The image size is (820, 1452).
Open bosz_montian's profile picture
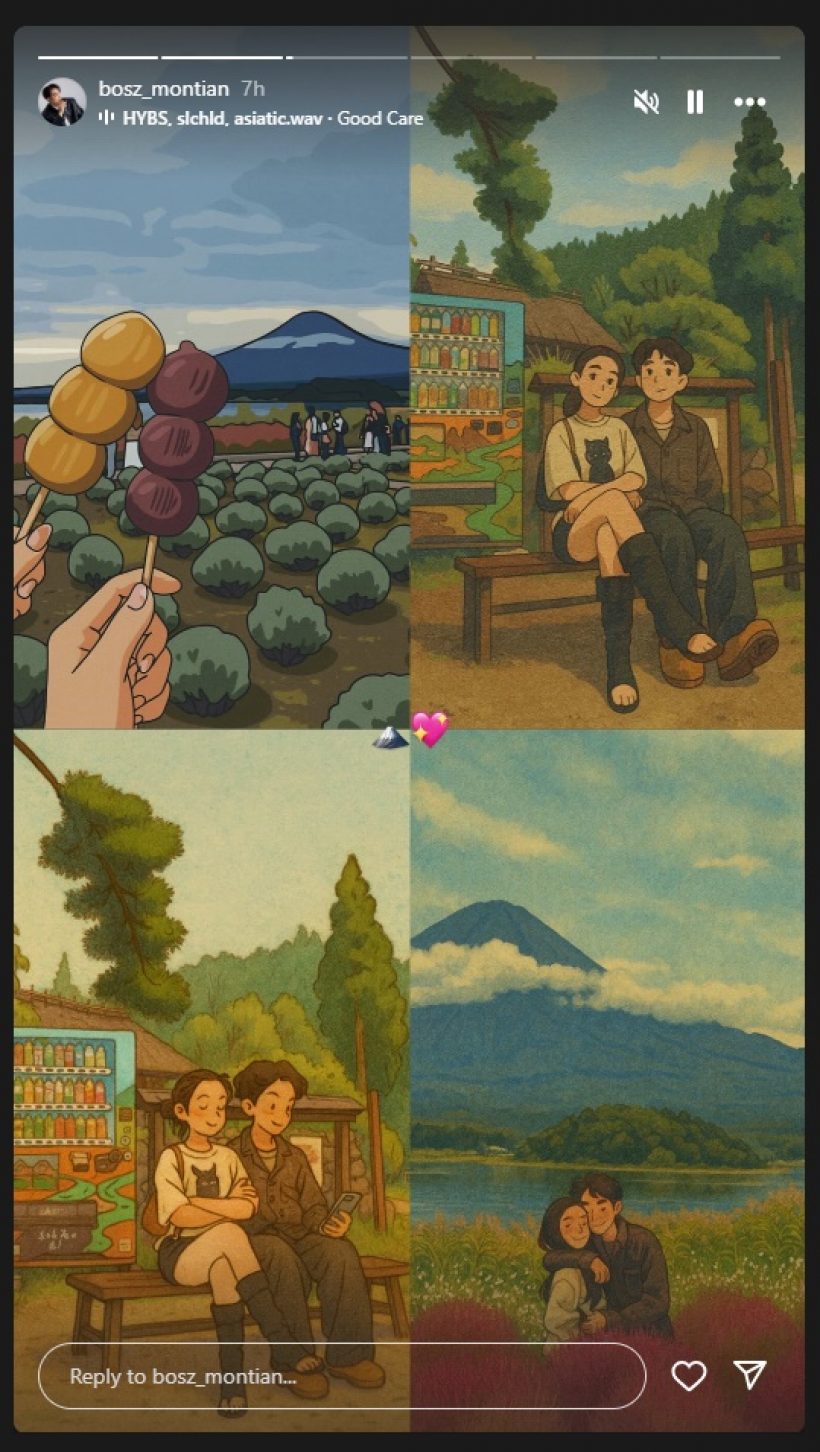coord(62,102)
